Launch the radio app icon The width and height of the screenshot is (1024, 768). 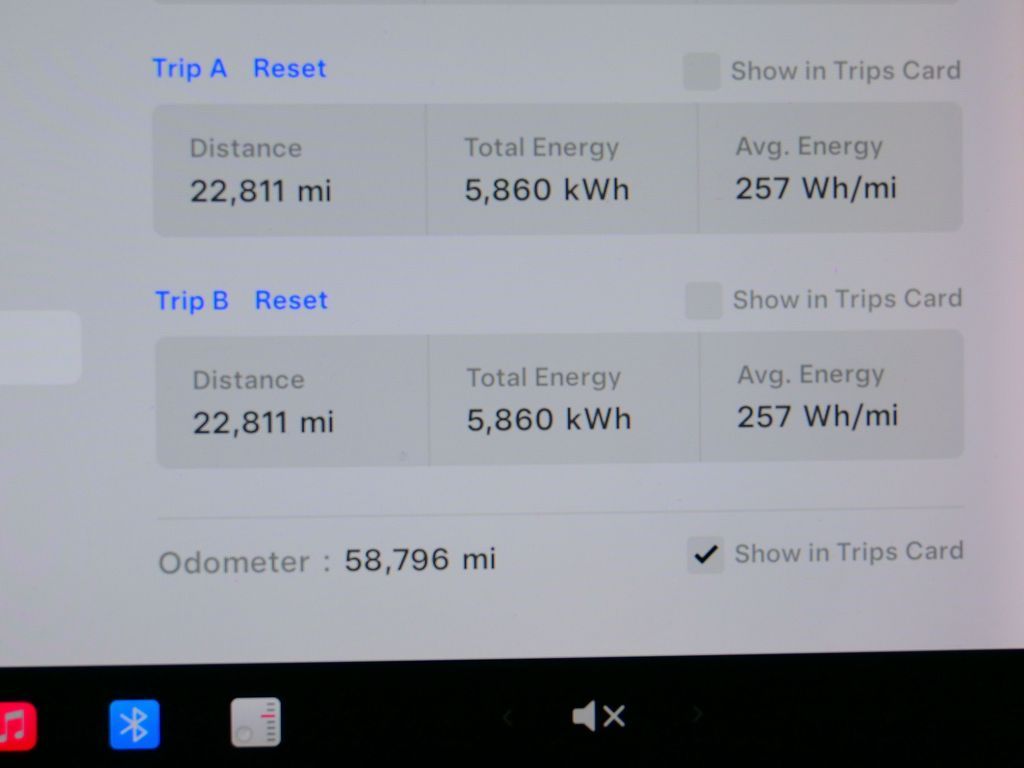(256, 722)
